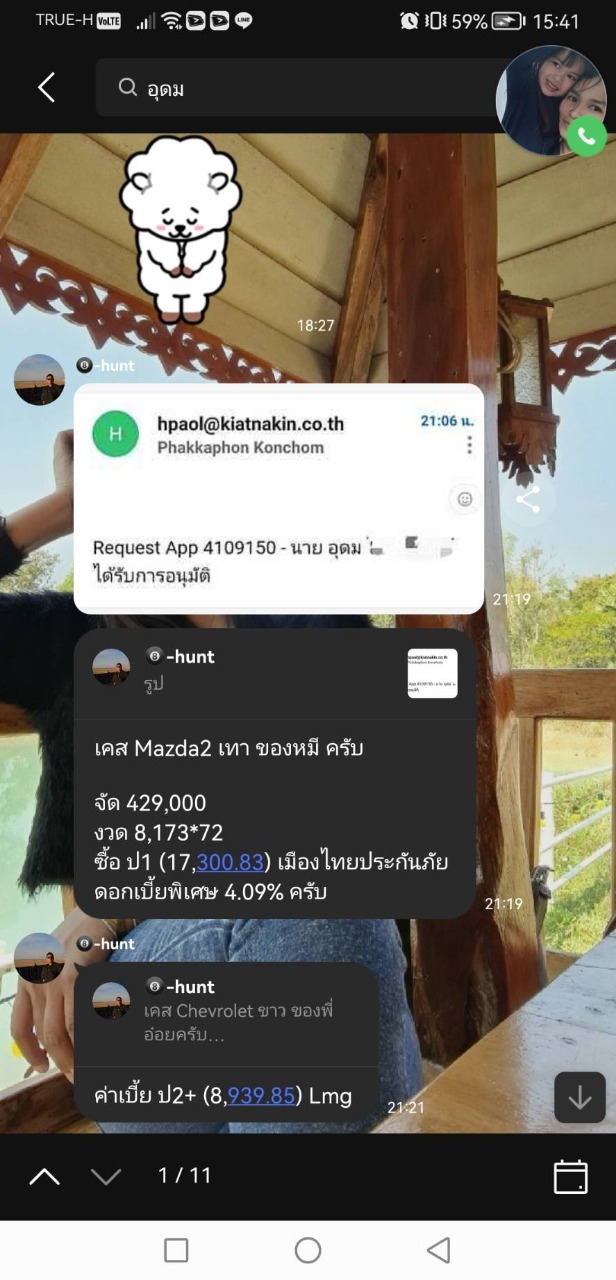Go to the previous search result
The height and width of the screenshot is (1280, 616).
pos(44,1176)
